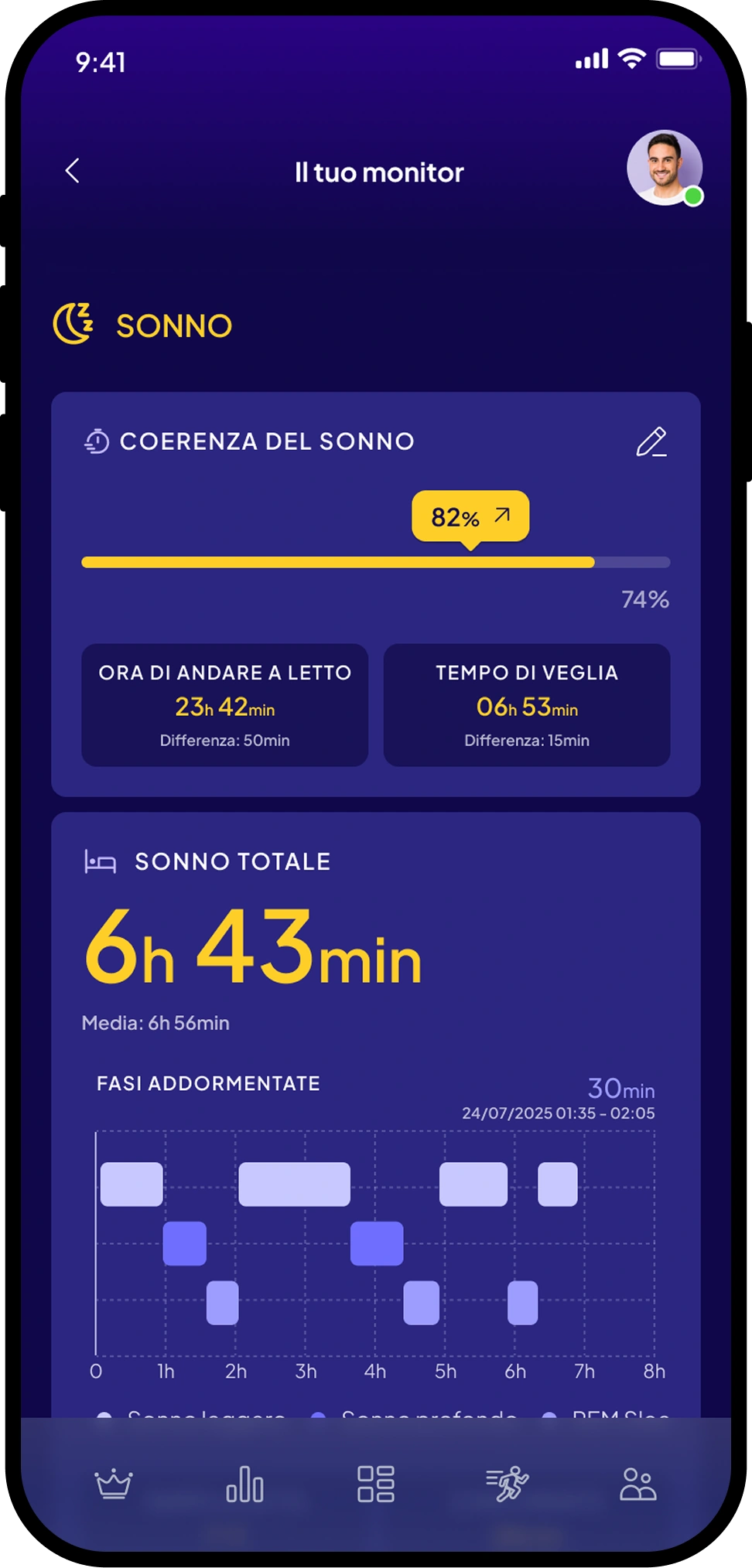The image size is (752, 1568).
Task: Select the running activity icon
Action: pos(508,1484)
